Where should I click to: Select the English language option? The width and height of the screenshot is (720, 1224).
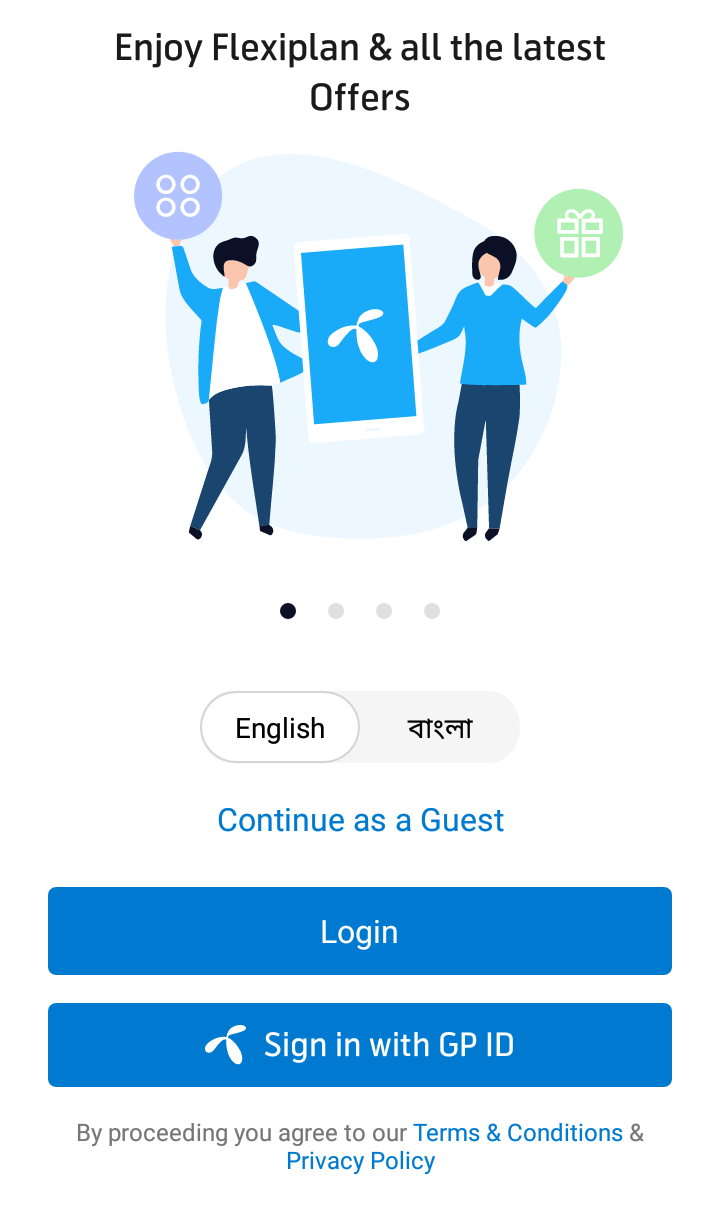click(280, 727)
